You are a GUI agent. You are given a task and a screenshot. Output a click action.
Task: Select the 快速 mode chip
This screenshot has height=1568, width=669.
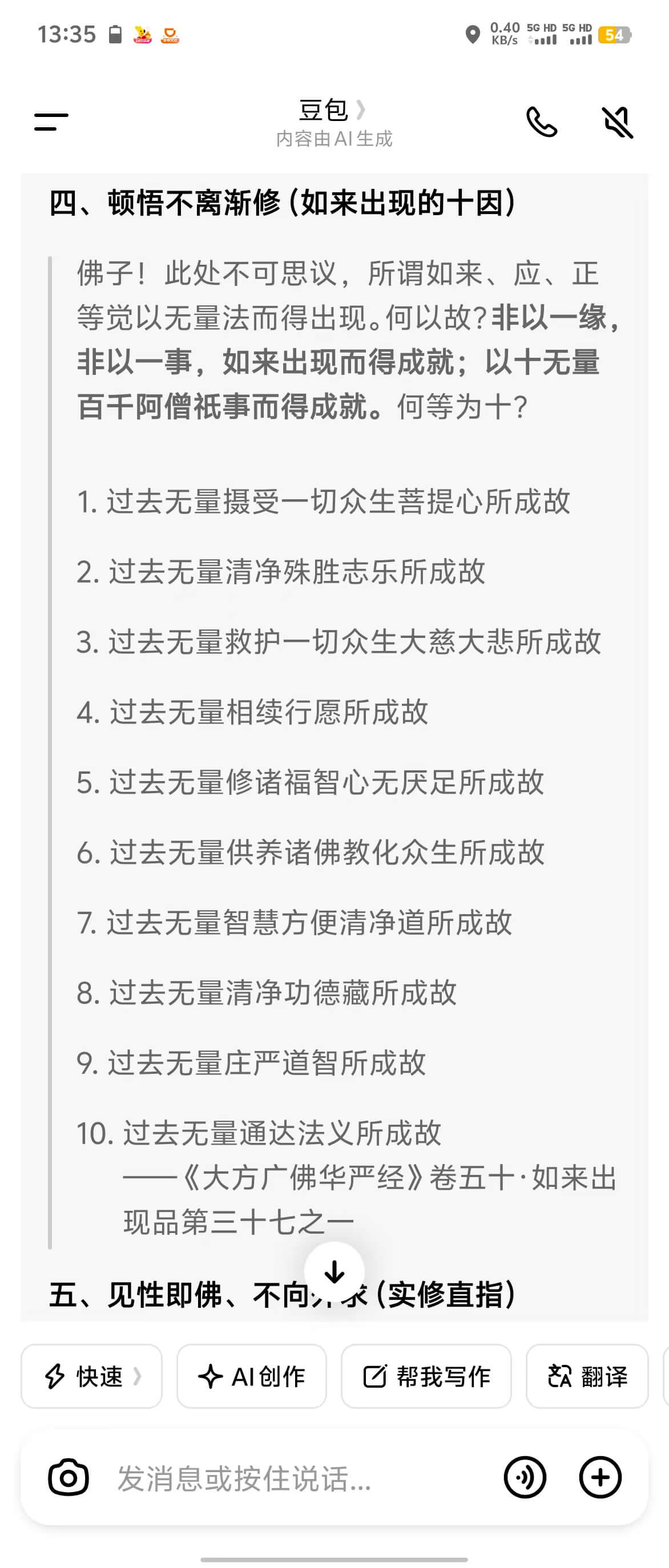coord(91,1376)
